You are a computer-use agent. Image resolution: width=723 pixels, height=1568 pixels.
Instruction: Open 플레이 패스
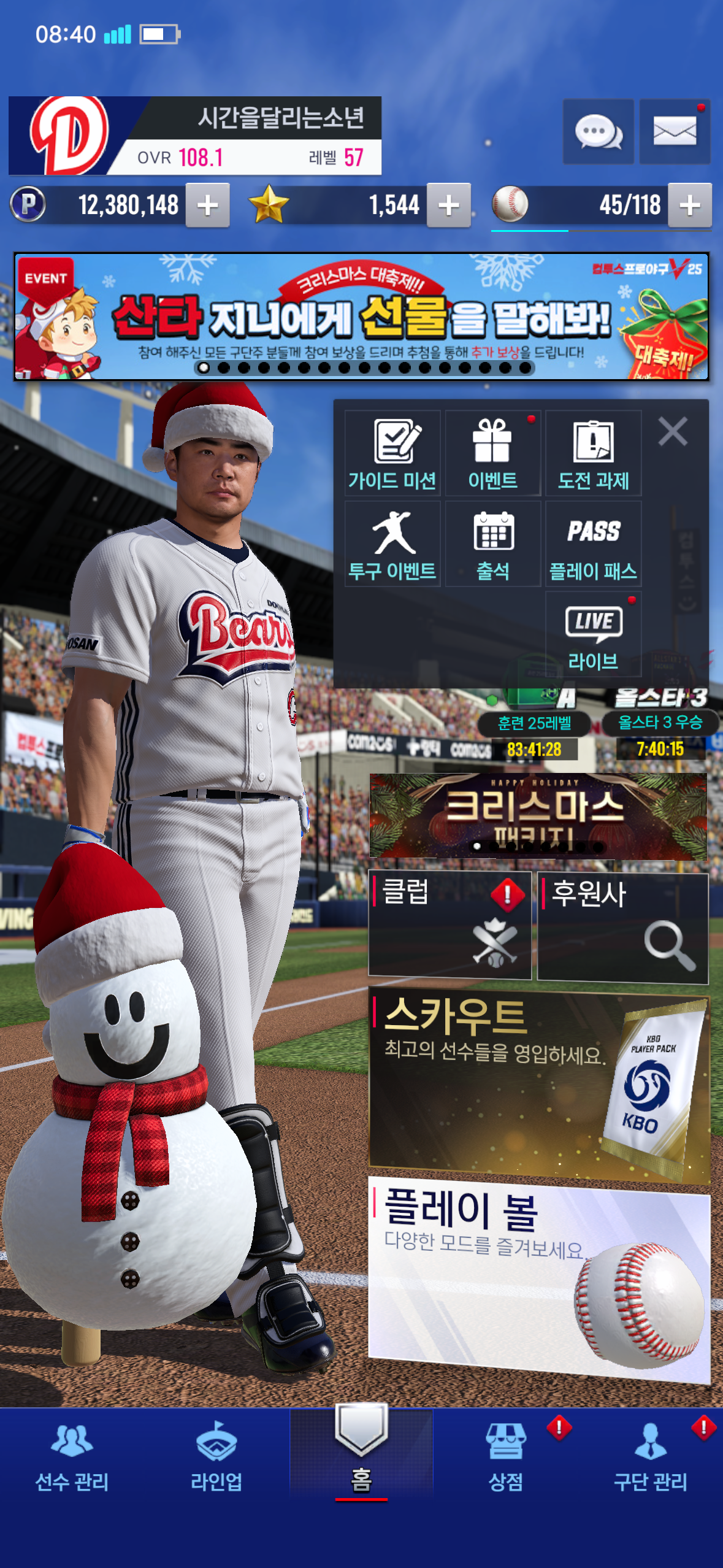(x=593, y=544)
